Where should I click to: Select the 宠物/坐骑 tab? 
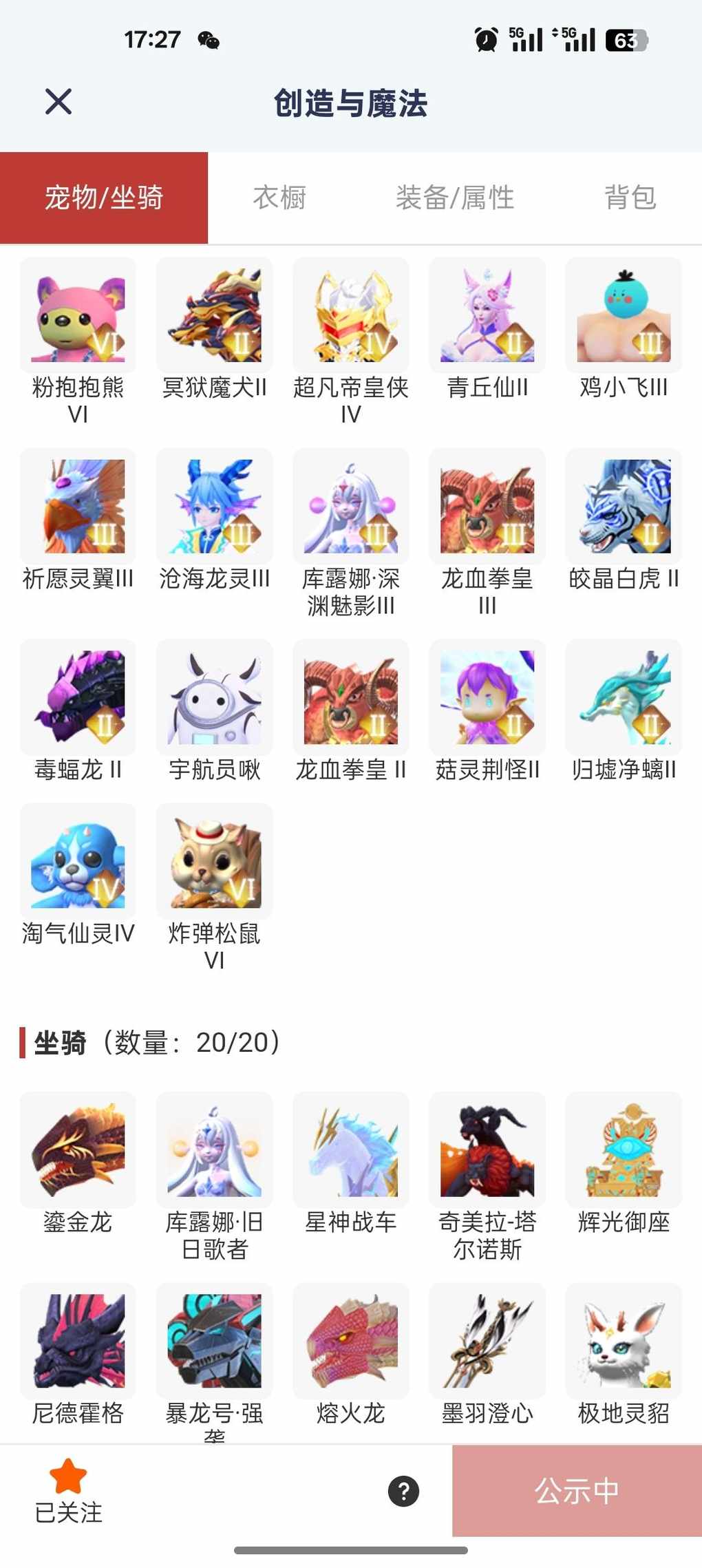[104, 198]
